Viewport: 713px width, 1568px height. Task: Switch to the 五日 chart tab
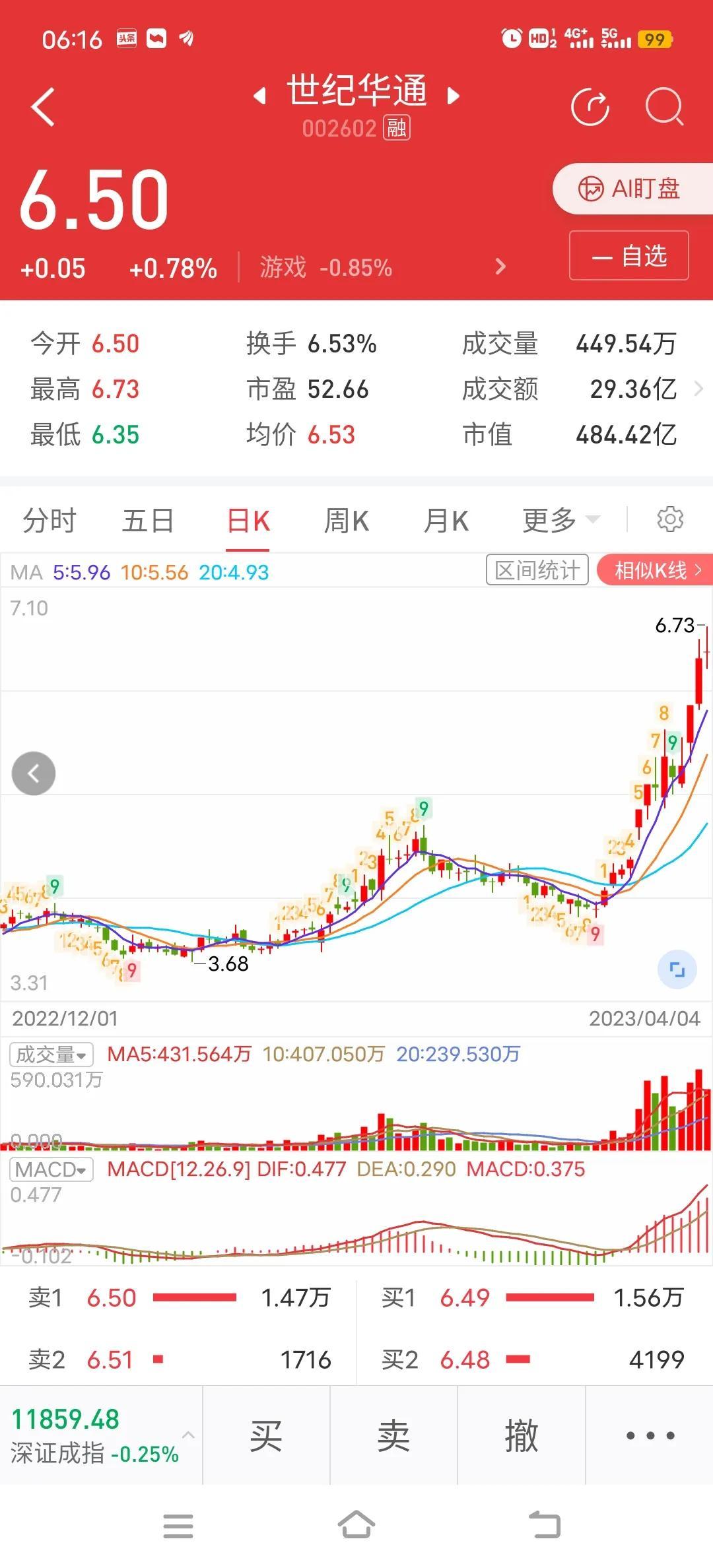(148, 521)
